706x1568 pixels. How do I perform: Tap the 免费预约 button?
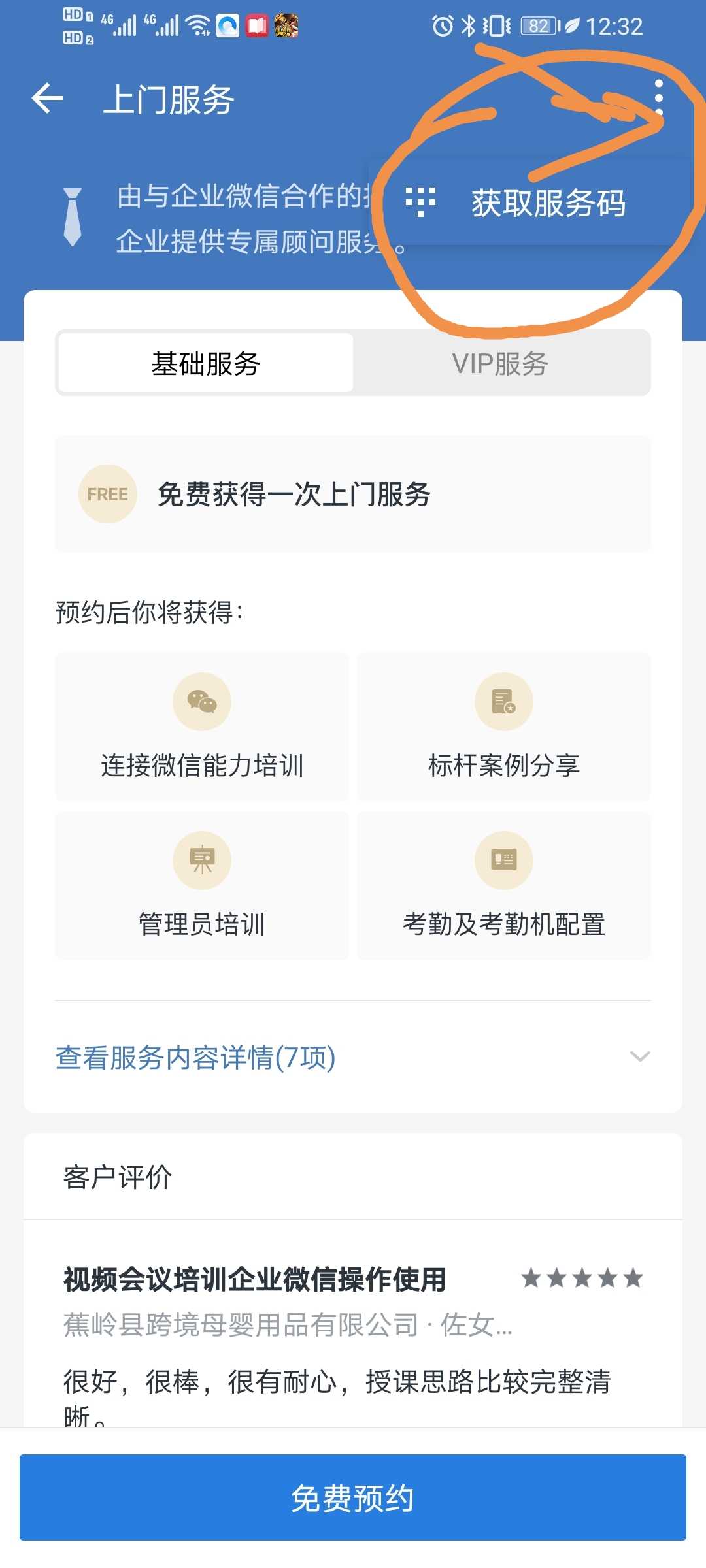(x=353, y=1497)
